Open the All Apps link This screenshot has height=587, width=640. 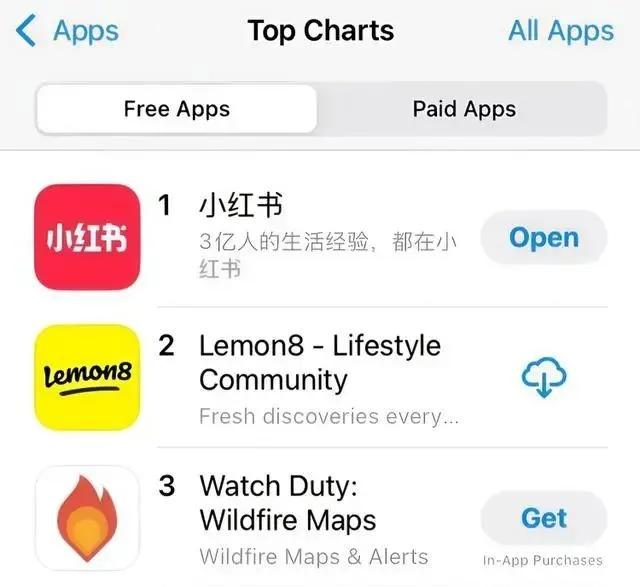click(x=560, y=31)
